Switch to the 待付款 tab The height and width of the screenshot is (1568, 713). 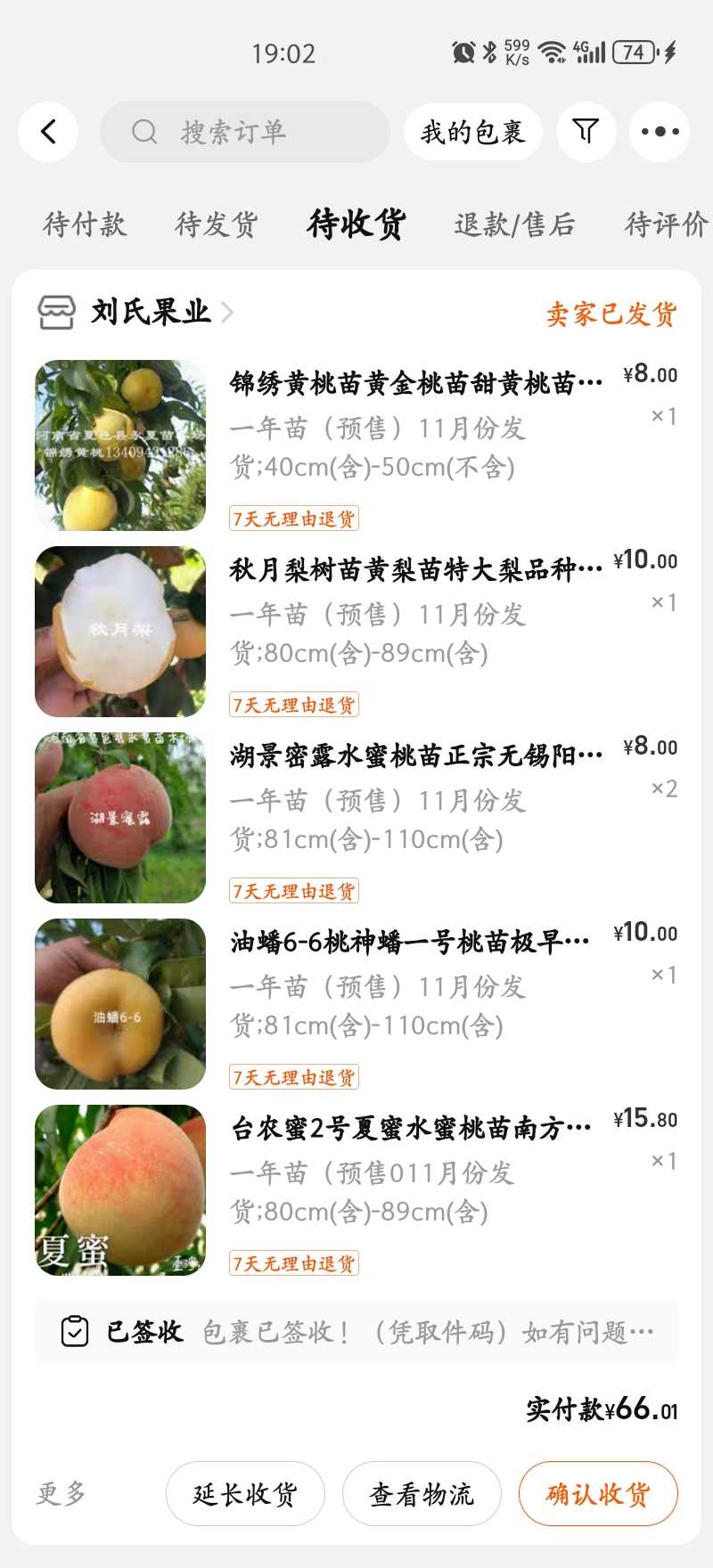point(85,225)
